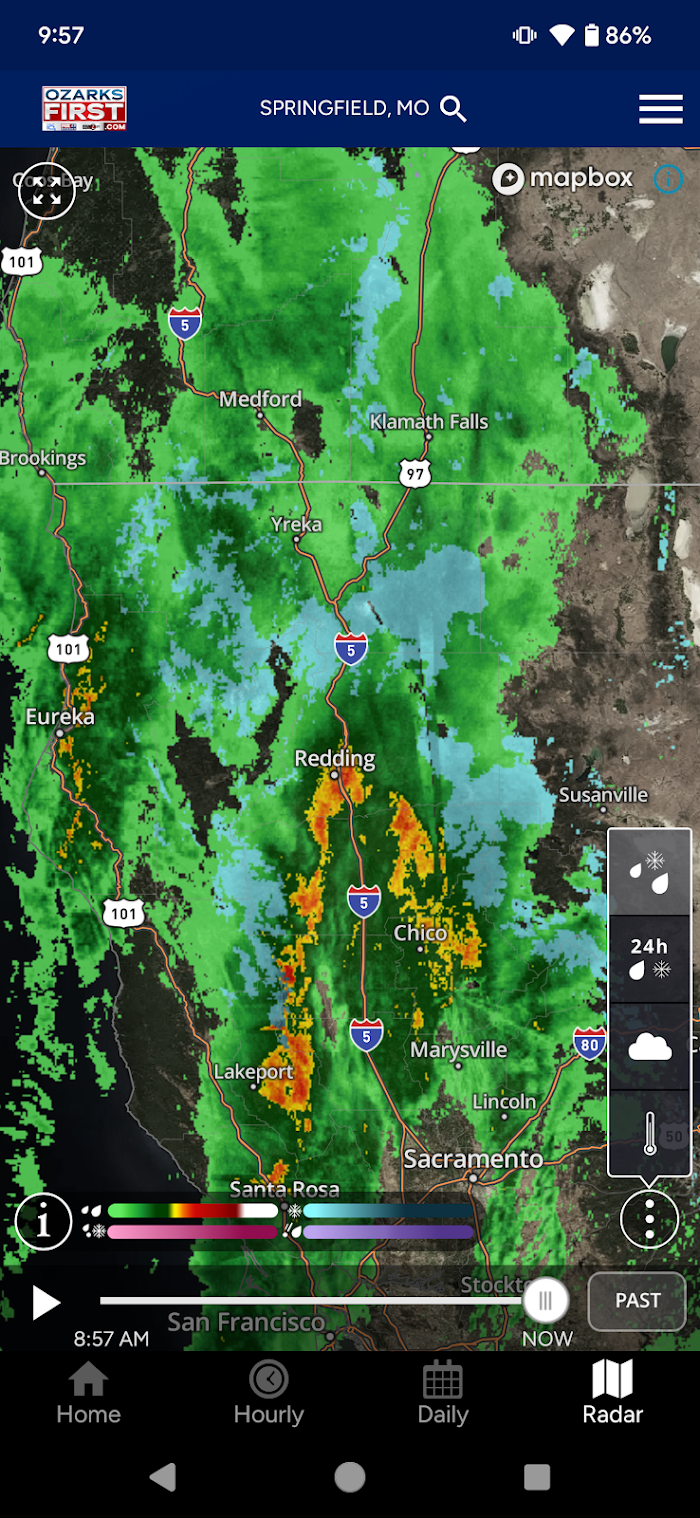This screenshot has width=700, height=1518.
Task: Play the radar animation
Action: click(46, 1302)
